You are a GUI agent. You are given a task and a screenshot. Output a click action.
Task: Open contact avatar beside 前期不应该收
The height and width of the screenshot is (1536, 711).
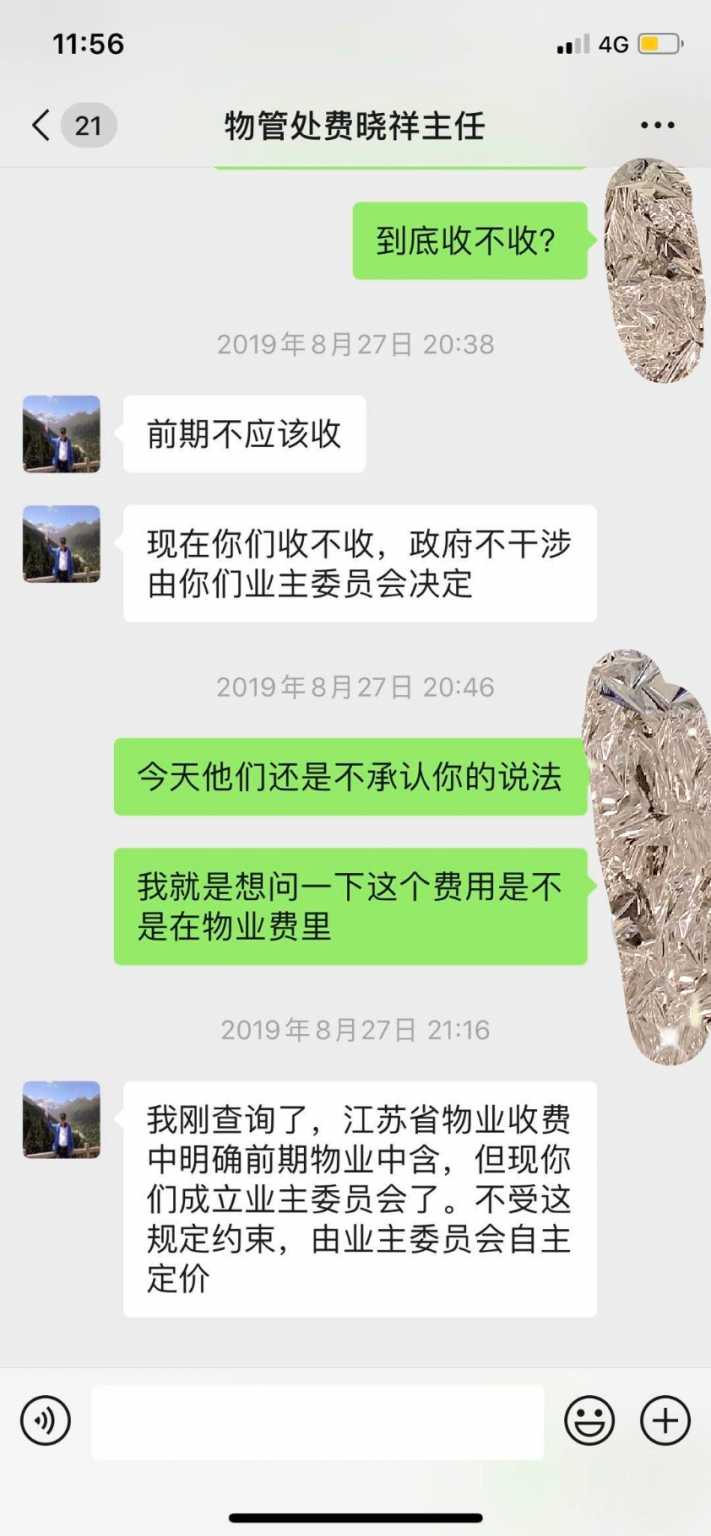point(62,434)
